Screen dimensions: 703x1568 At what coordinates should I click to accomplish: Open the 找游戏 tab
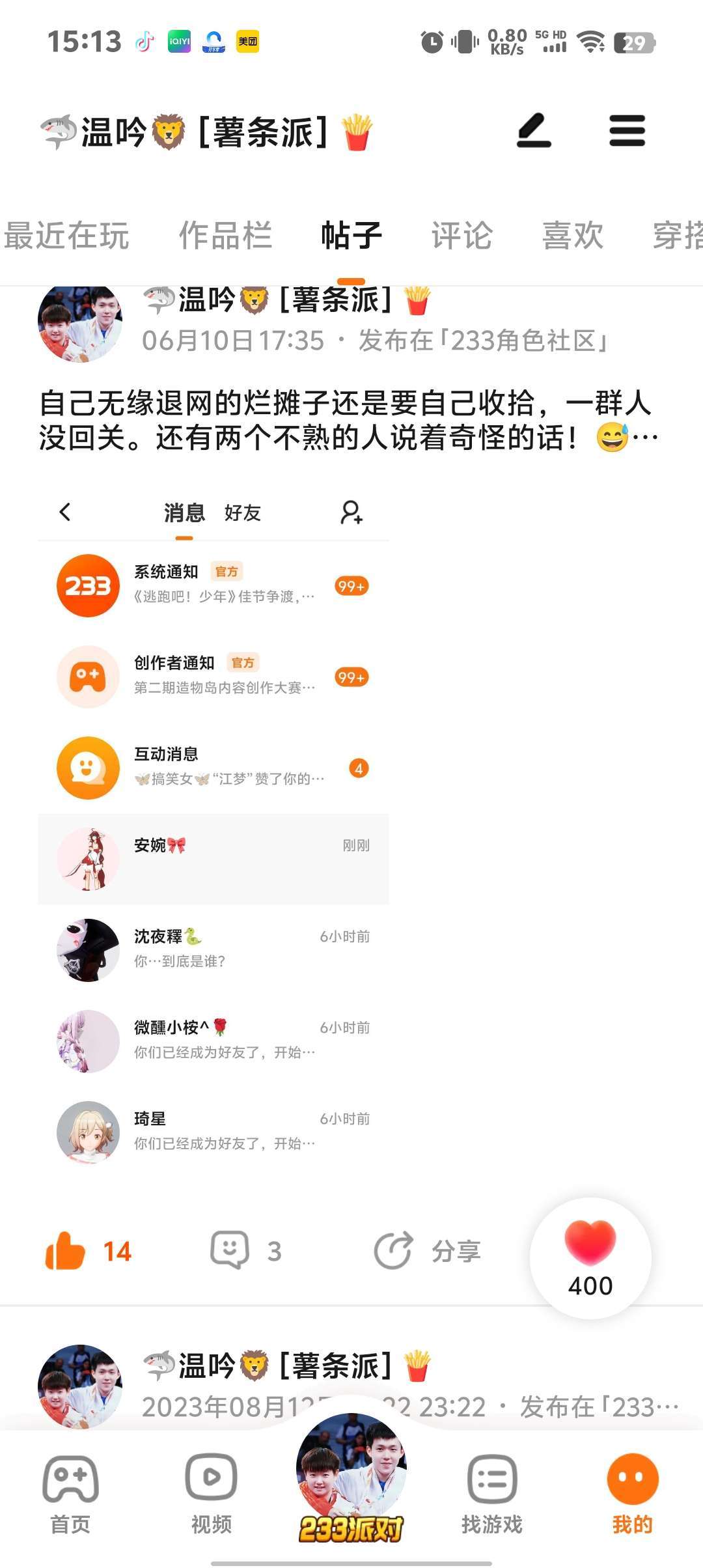(492, 1494)
